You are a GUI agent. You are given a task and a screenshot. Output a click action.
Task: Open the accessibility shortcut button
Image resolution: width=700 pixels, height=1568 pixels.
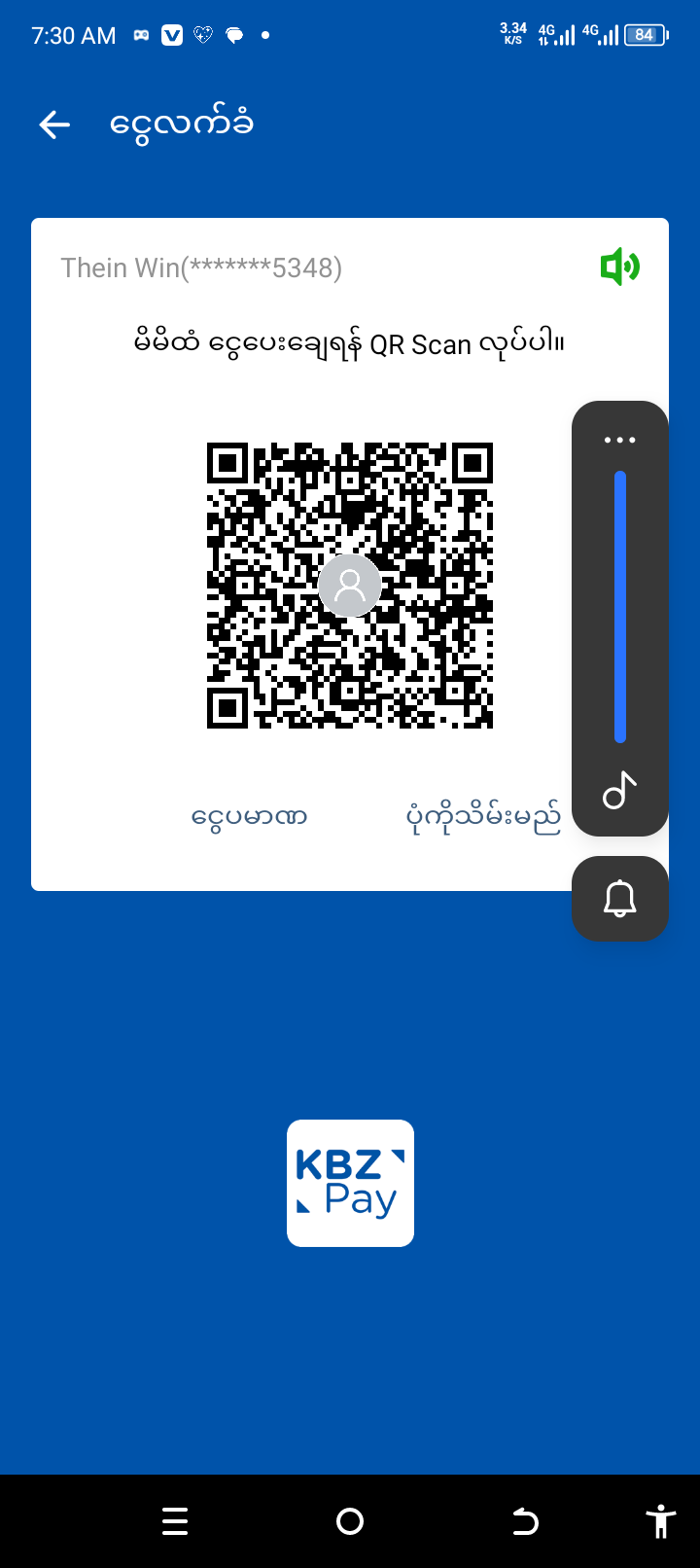tap(661, 1521)
